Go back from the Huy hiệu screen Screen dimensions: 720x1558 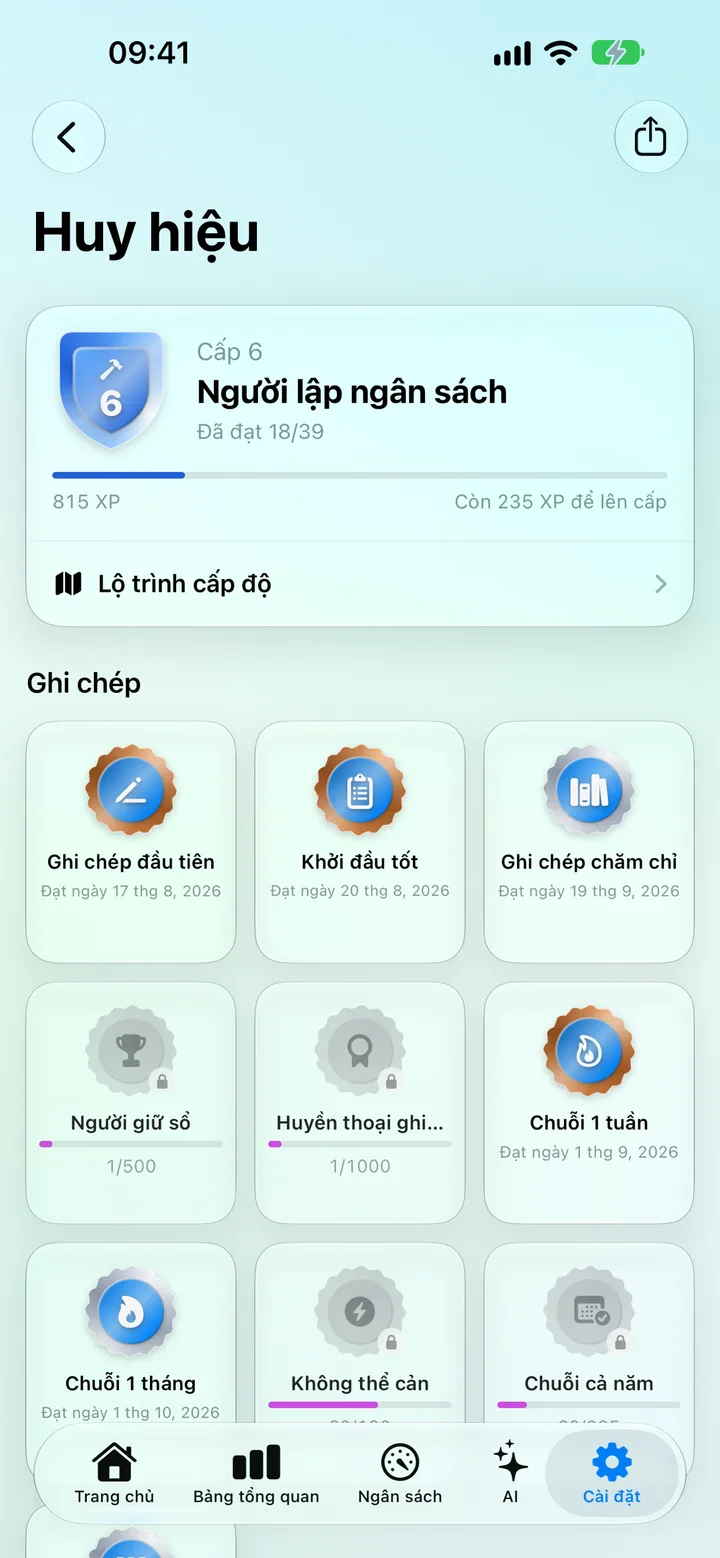pos(68,137)
